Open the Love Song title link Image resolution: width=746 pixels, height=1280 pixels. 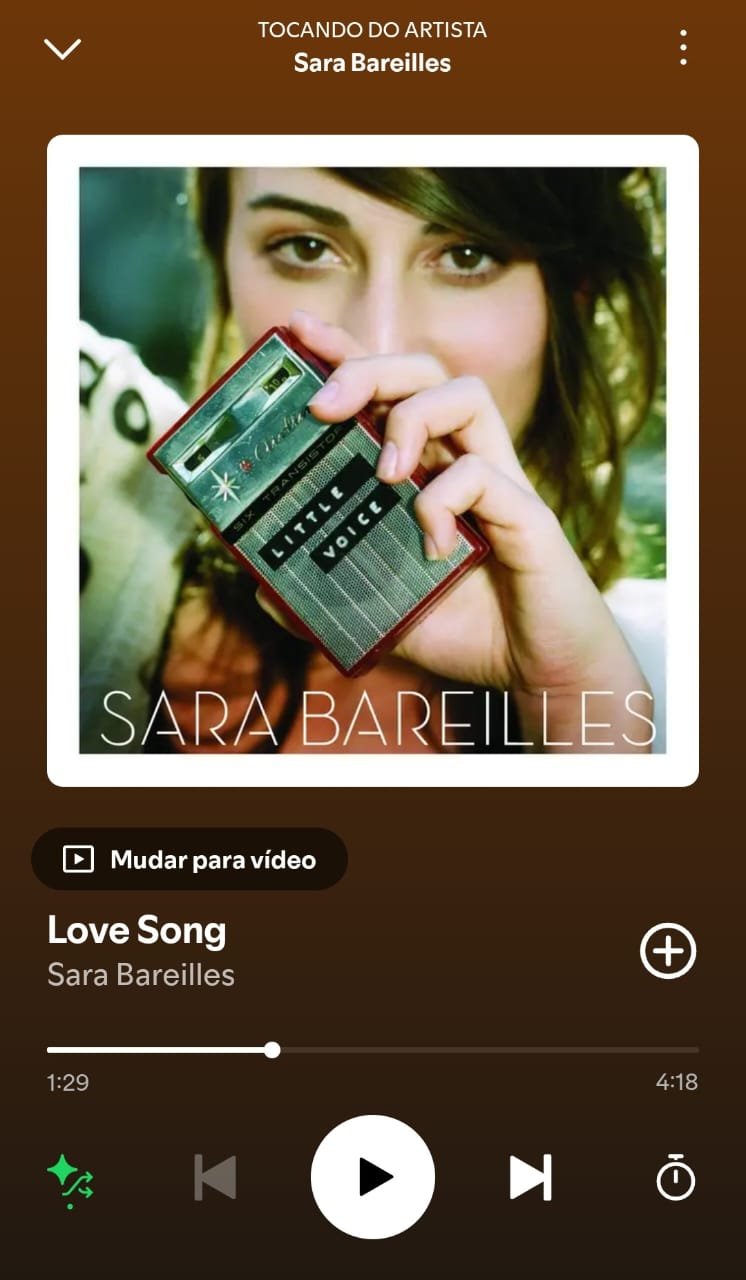click(x=136, y=930)
